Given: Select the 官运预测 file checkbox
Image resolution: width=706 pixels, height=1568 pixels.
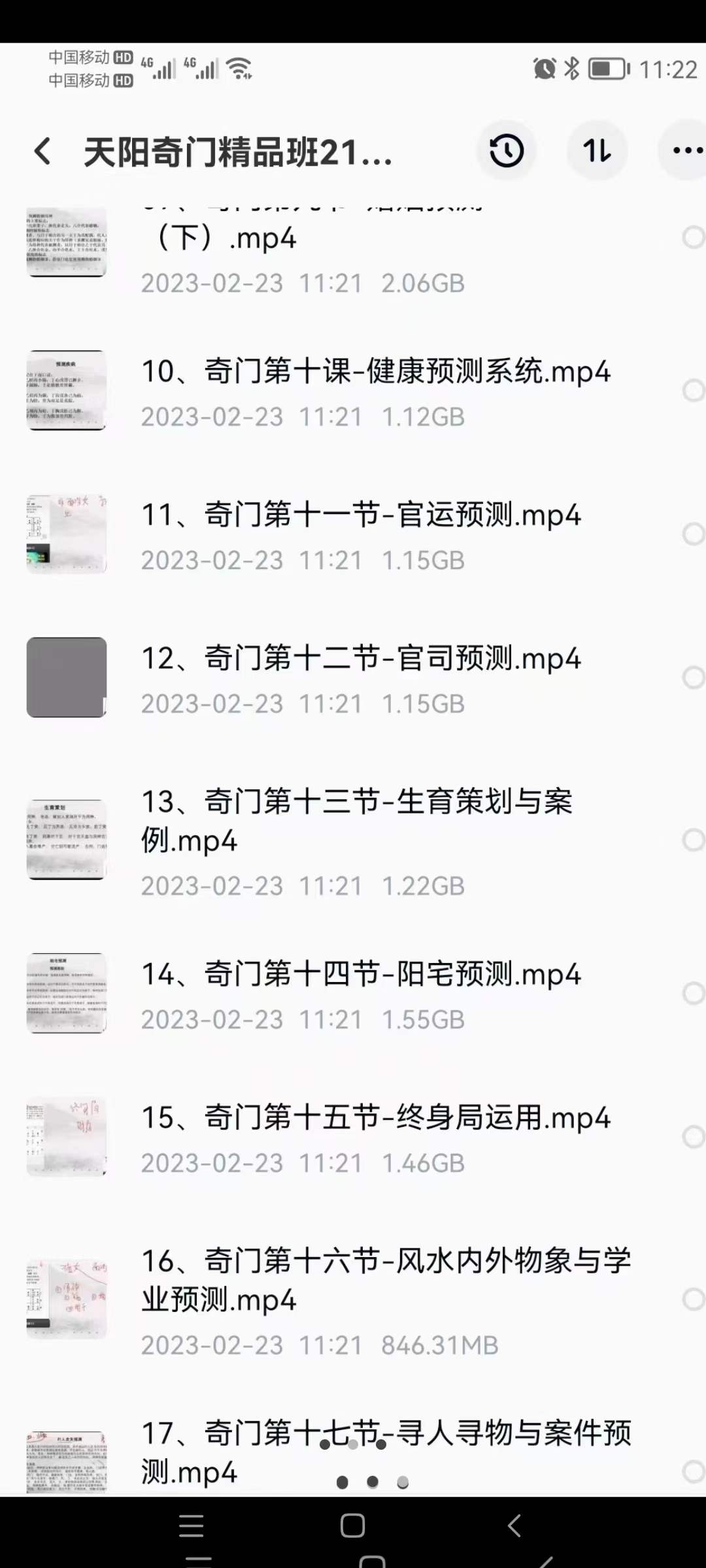Looking at the screenshot, I should point(693,534).
